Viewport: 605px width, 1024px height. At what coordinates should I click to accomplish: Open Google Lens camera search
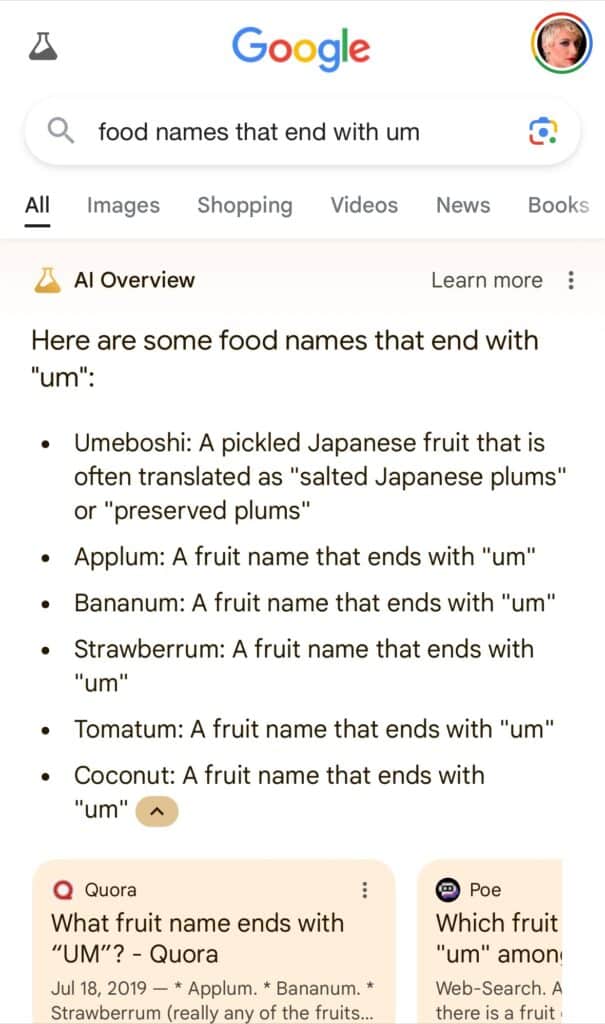point(542,131)
